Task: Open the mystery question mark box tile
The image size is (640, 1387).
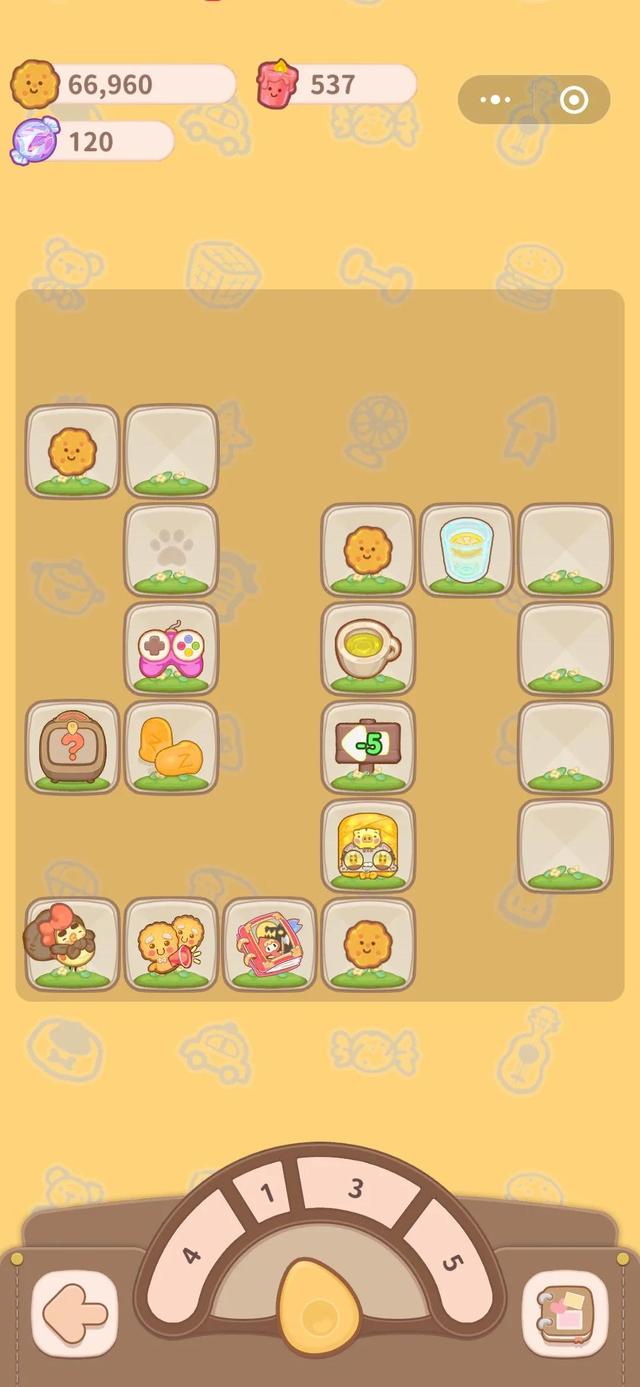Action: [72, 747]
